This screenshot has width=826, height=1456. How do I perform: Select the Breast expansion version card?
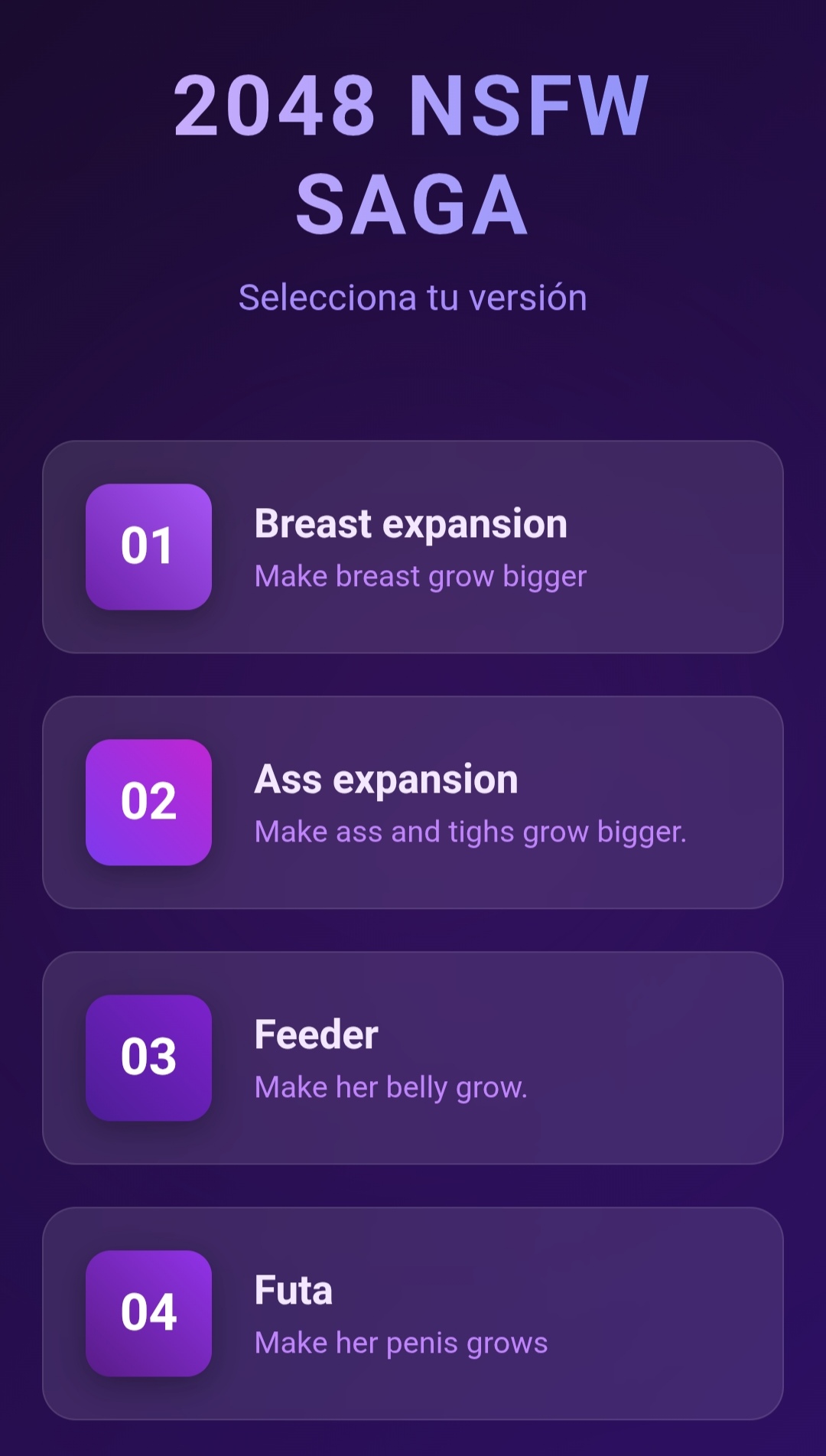point(413,546)
